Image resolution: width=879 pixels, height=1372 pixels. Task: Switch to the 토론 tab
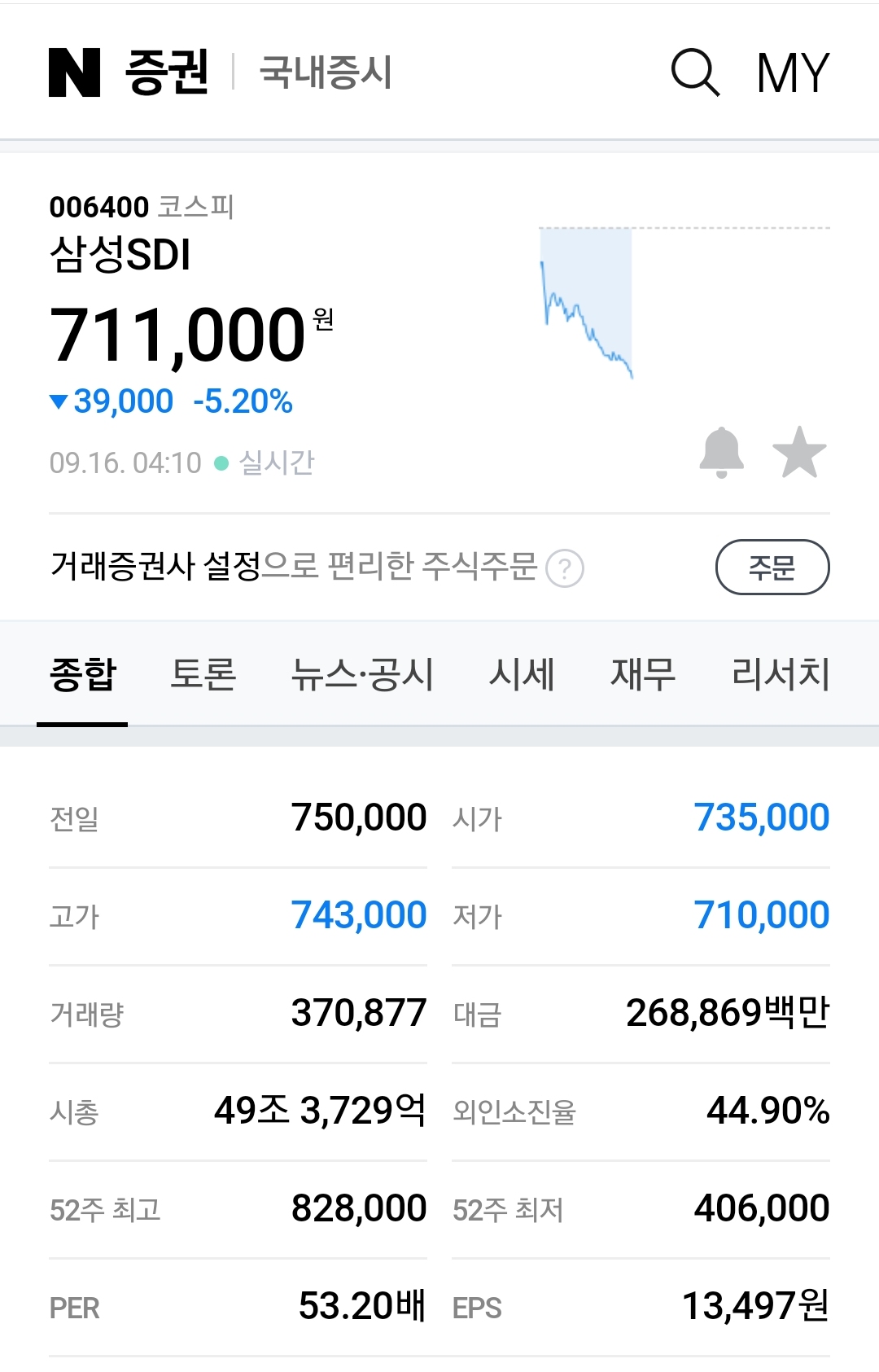pos(203,675)
